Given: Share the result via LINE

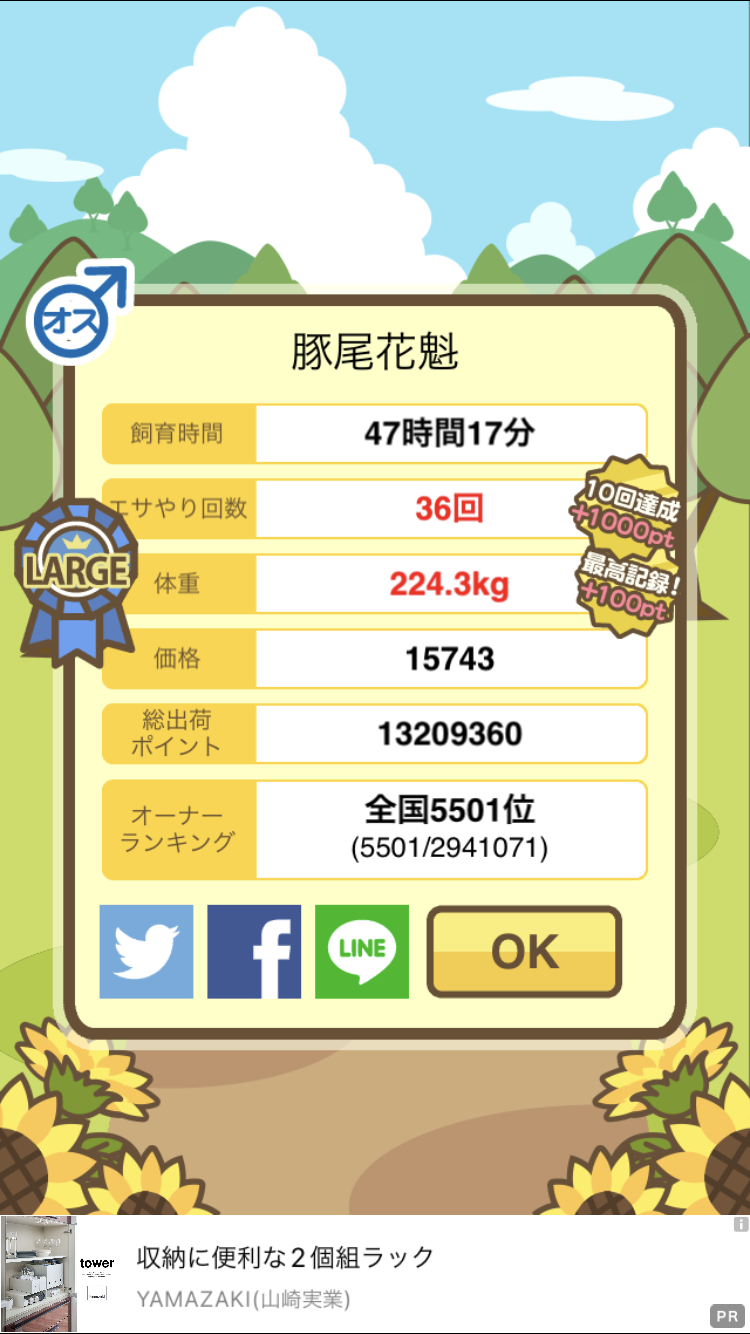Looking at the screenshot, I should coord(362,952).
